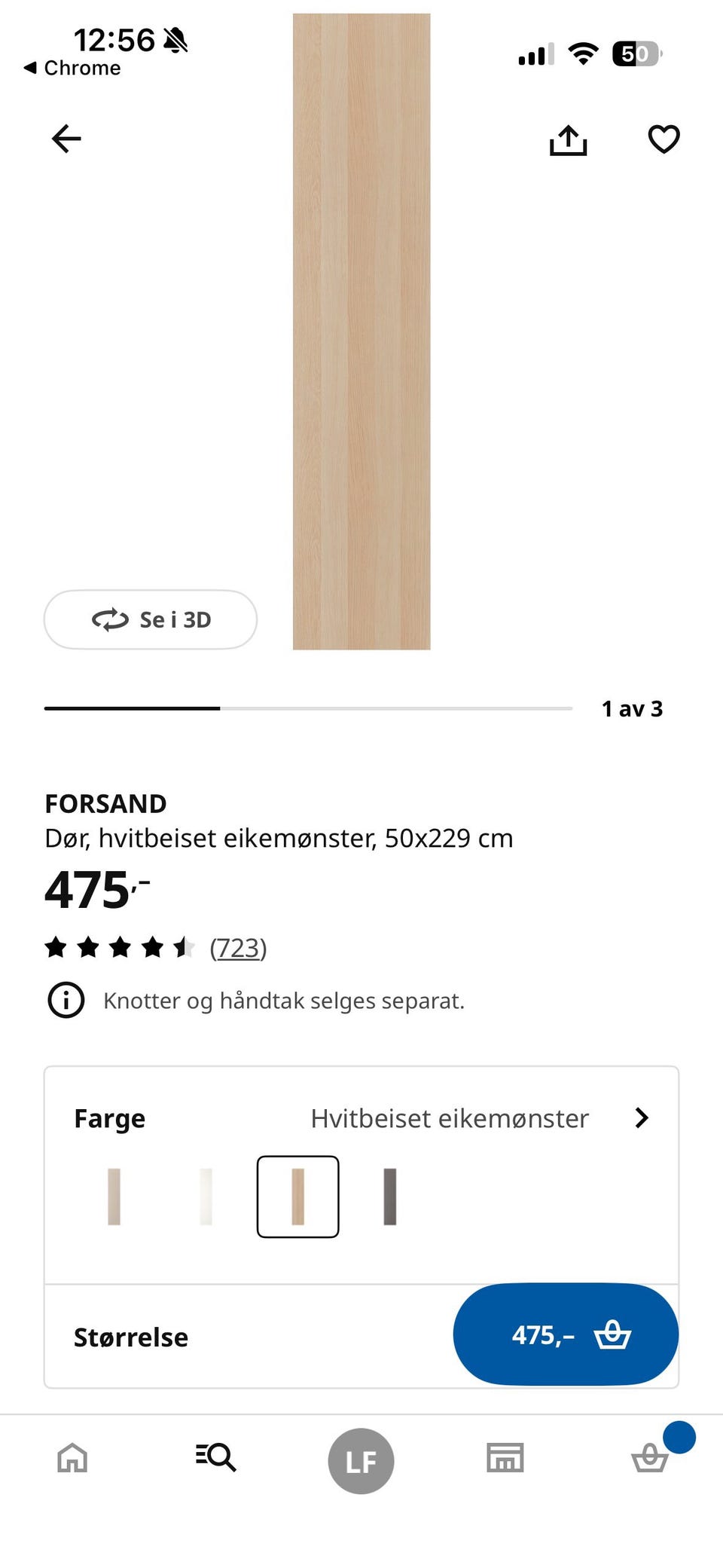Open the FORSAND door product image
Image resolution: width=723 pixels, height=1568 pixels.
click(x=361, y=332)
